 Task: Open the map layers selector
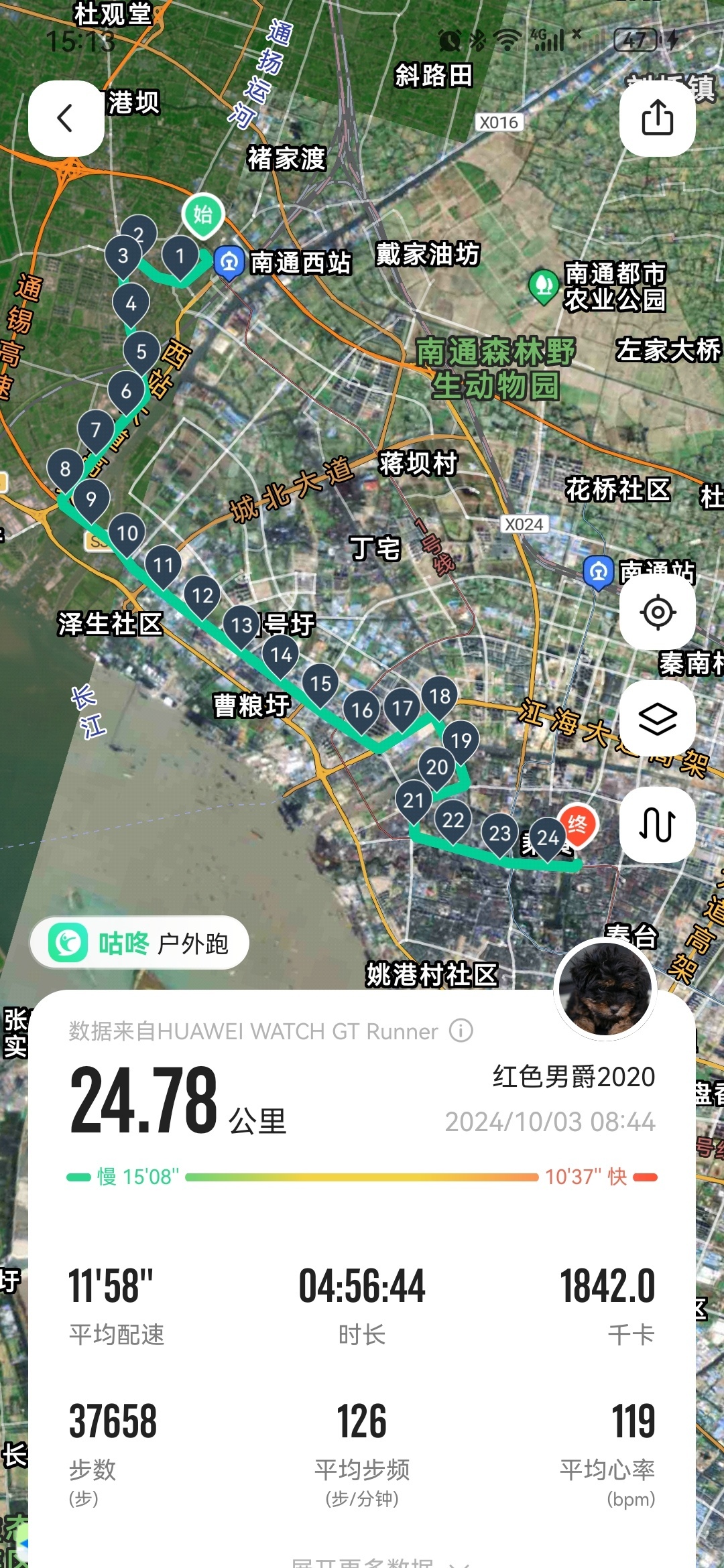(657, 718)
